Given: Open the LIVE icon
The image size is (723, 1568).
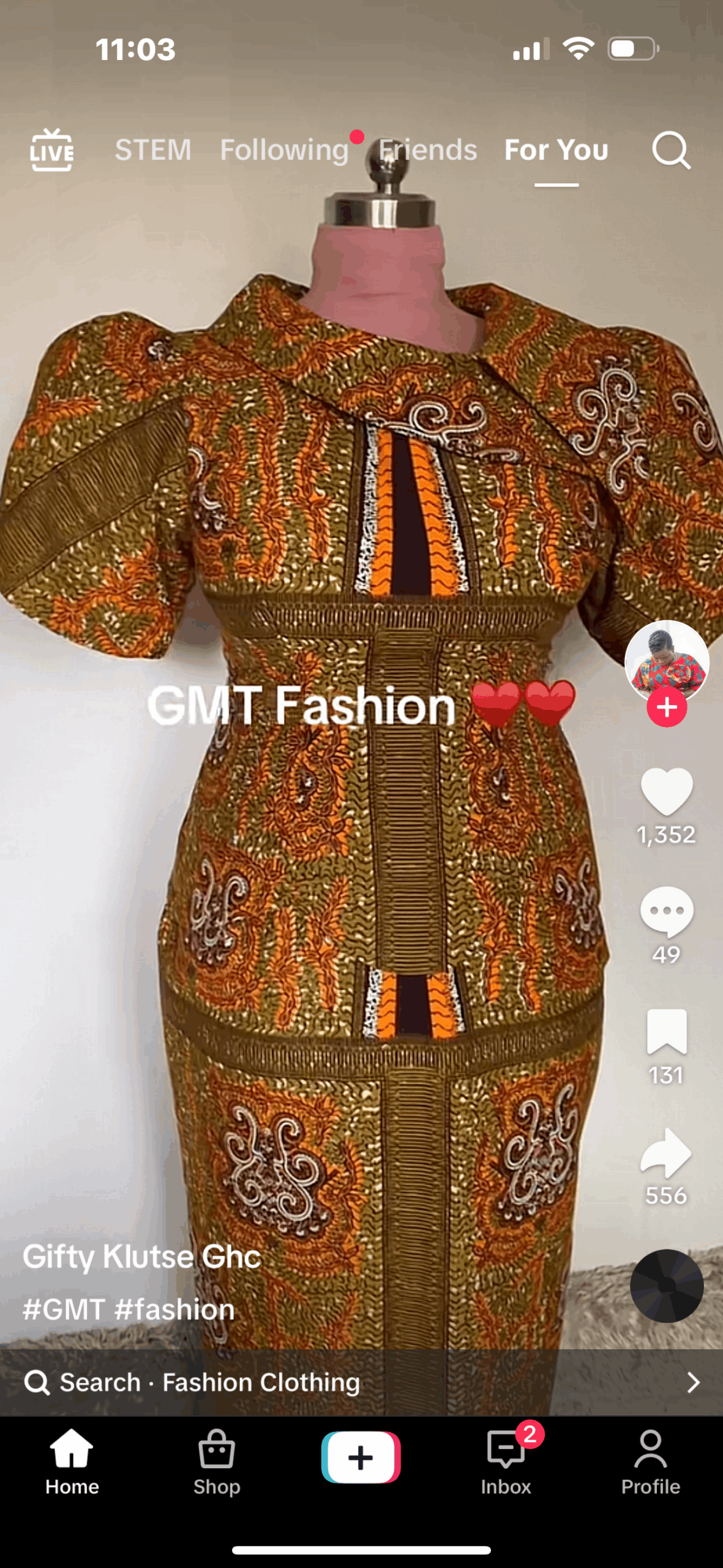Looking at the screenshot, I should [52, 150].
